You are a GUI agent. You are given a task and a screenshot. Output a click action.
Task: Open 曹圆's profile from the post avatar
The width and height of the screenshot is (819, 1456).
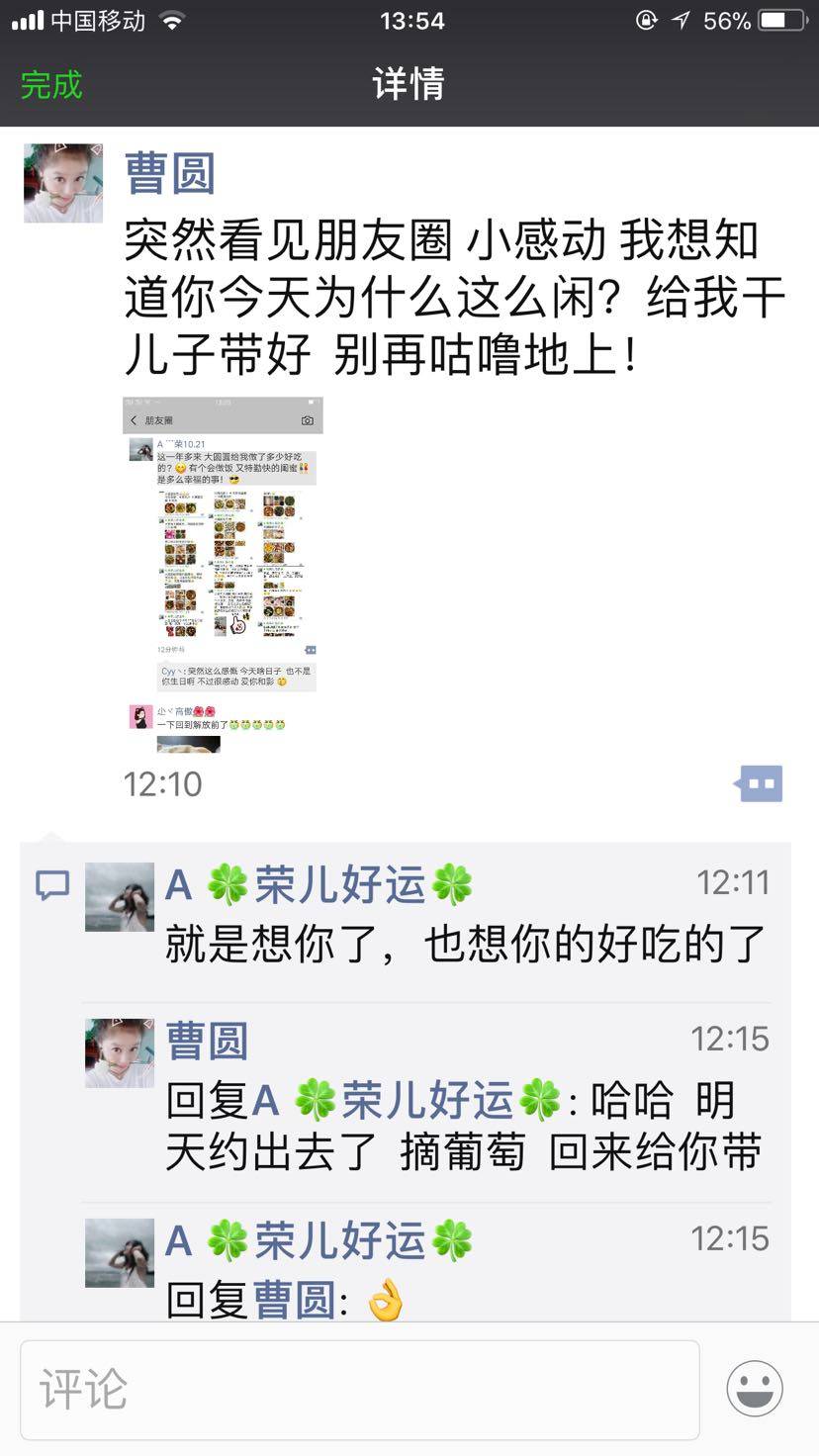point(63,183)
